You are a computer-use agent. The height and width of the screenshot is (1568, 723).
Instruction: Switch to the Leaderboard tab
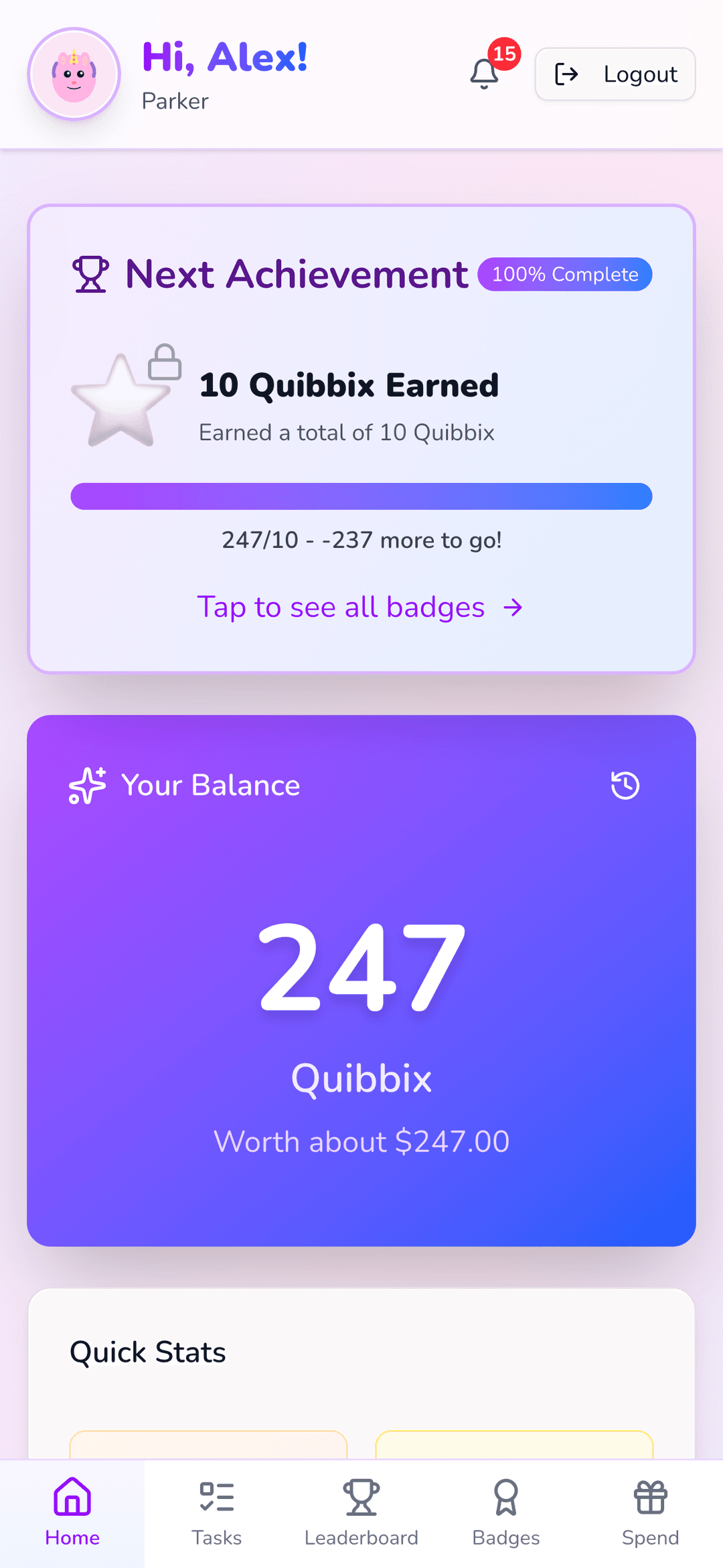tap(361, 1513)
